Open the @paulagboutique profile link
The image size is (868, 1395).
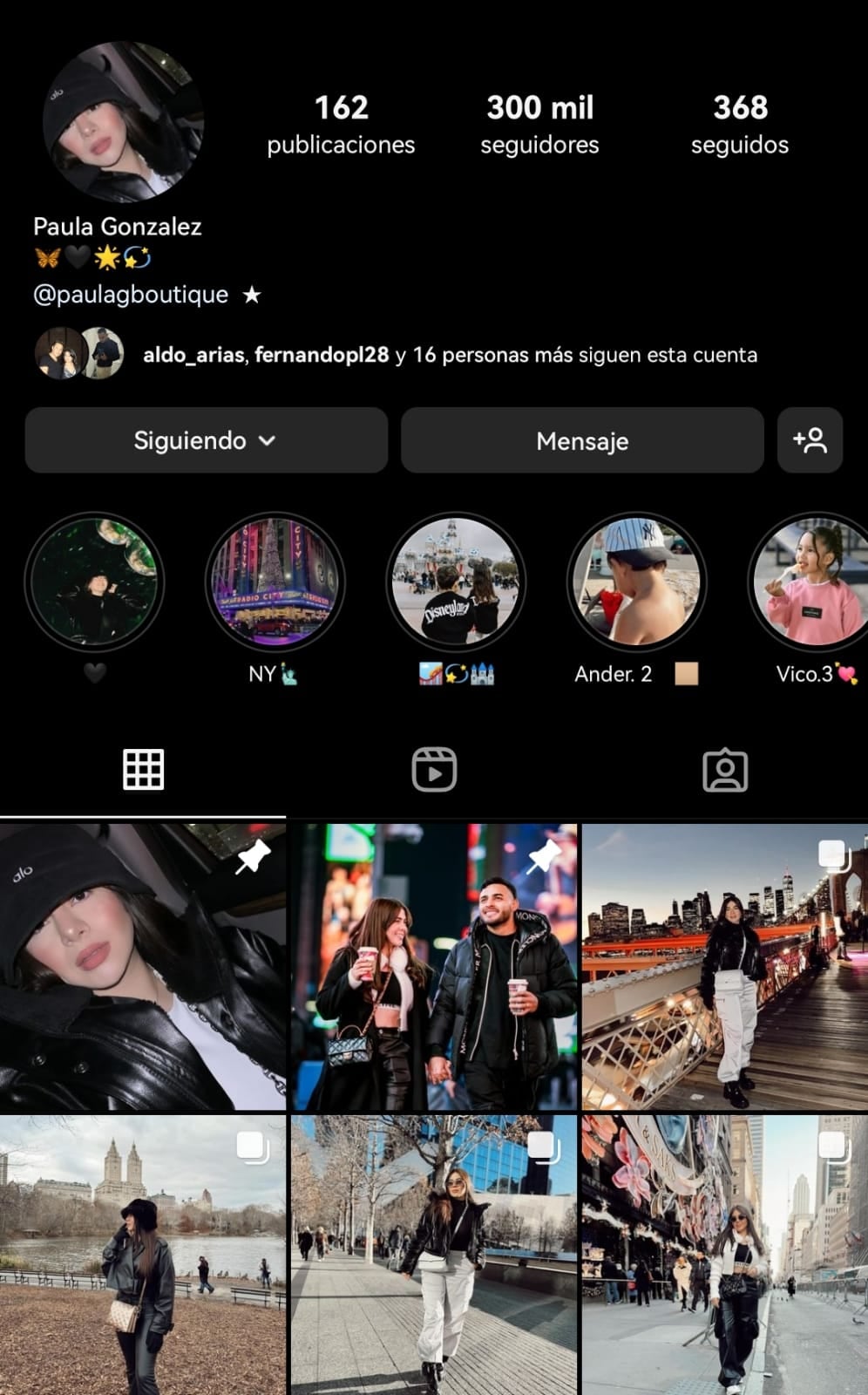[131, 295]
